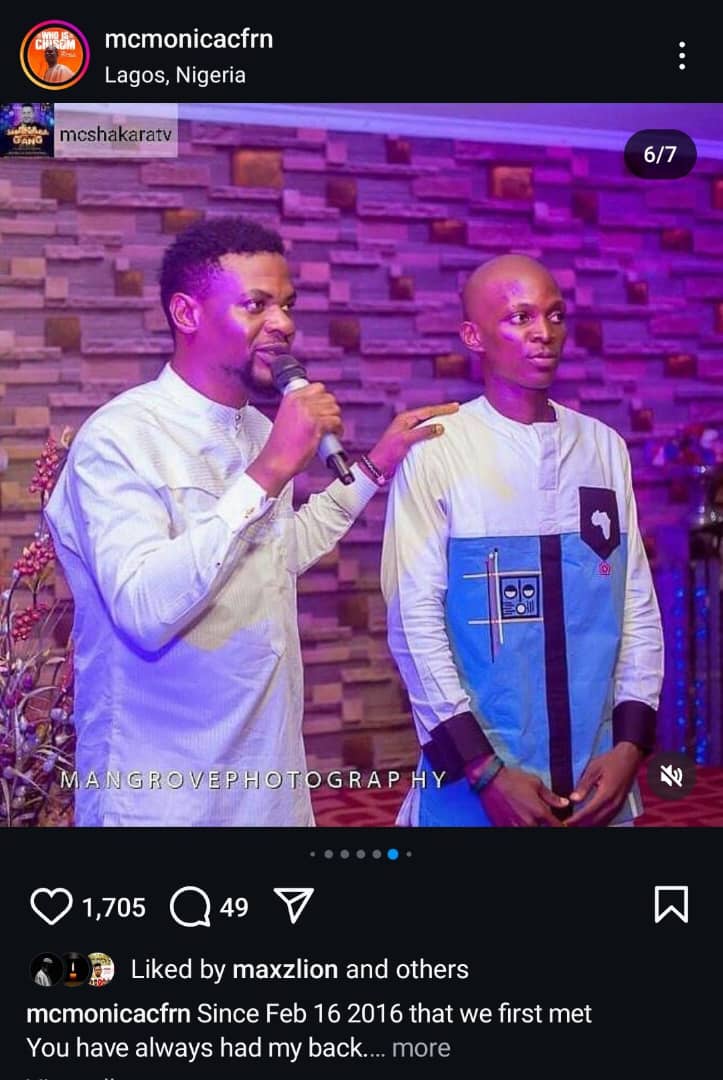The image size is (723, 1080).
Task: Unmute the post's audio
Action: click(x=671, y=775)
